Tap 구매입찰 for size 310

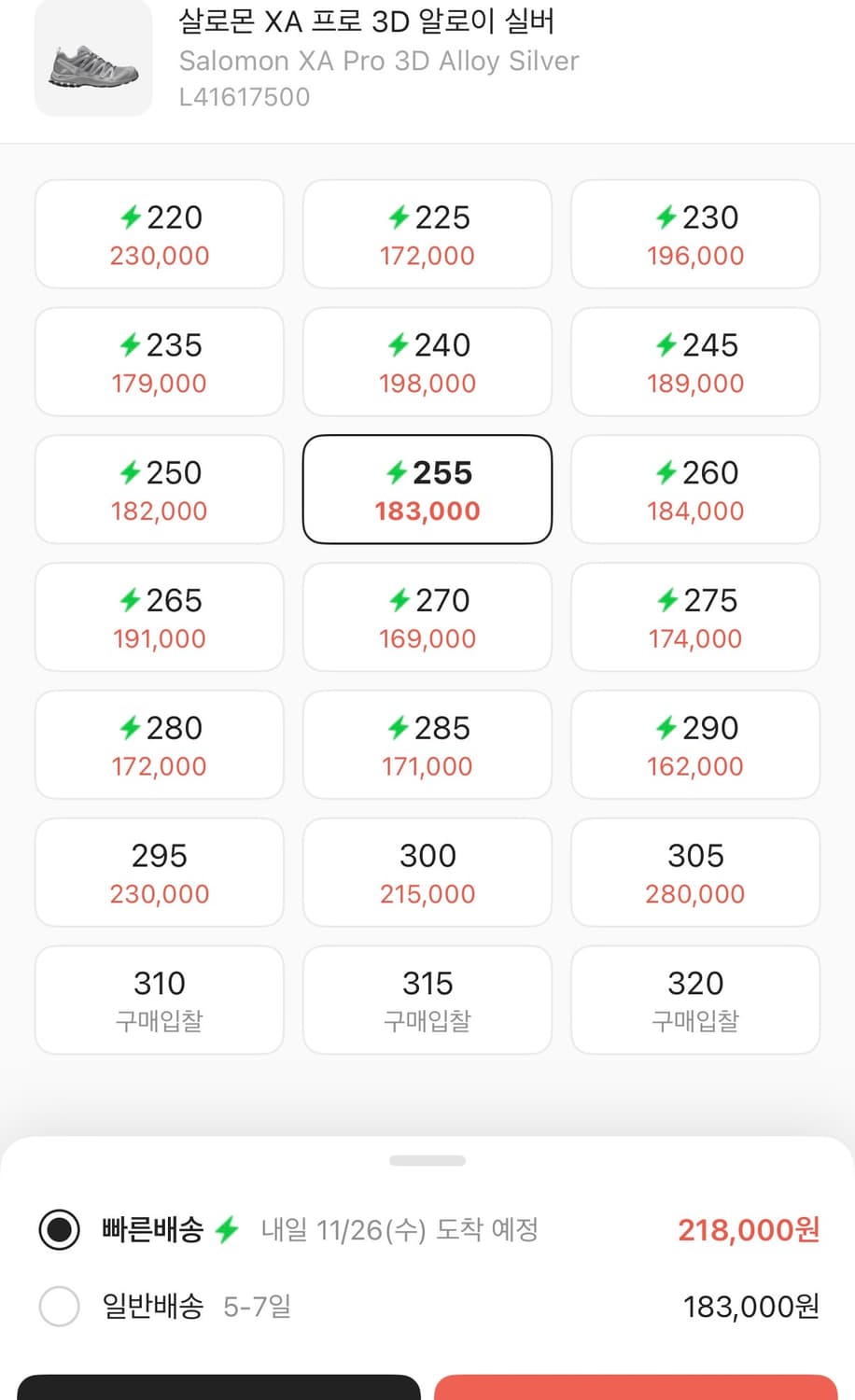159,1000
